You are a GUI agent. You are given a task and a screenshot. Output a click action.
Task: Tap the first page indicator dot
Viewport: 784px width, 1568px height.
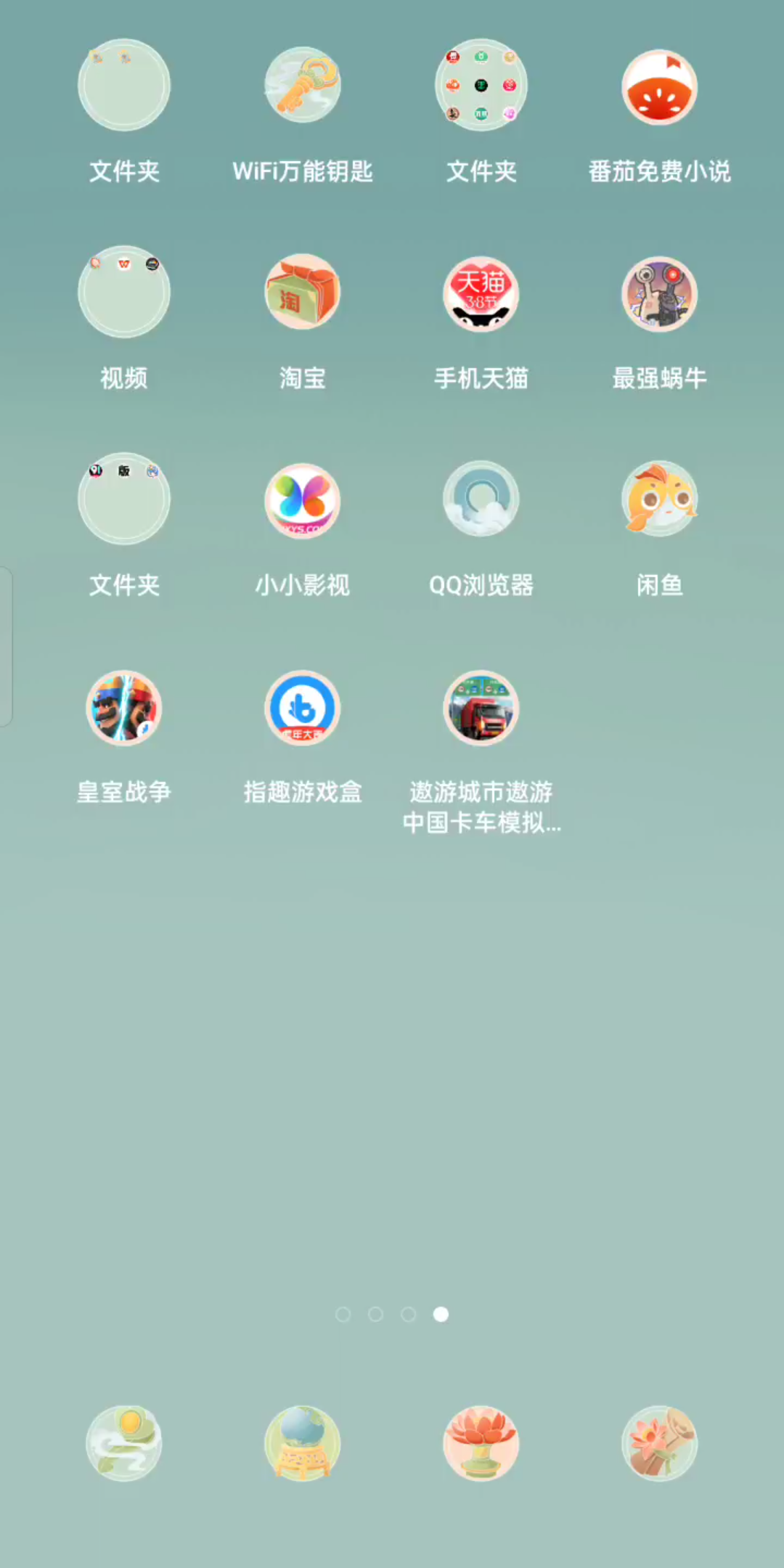click(343, 1315)
